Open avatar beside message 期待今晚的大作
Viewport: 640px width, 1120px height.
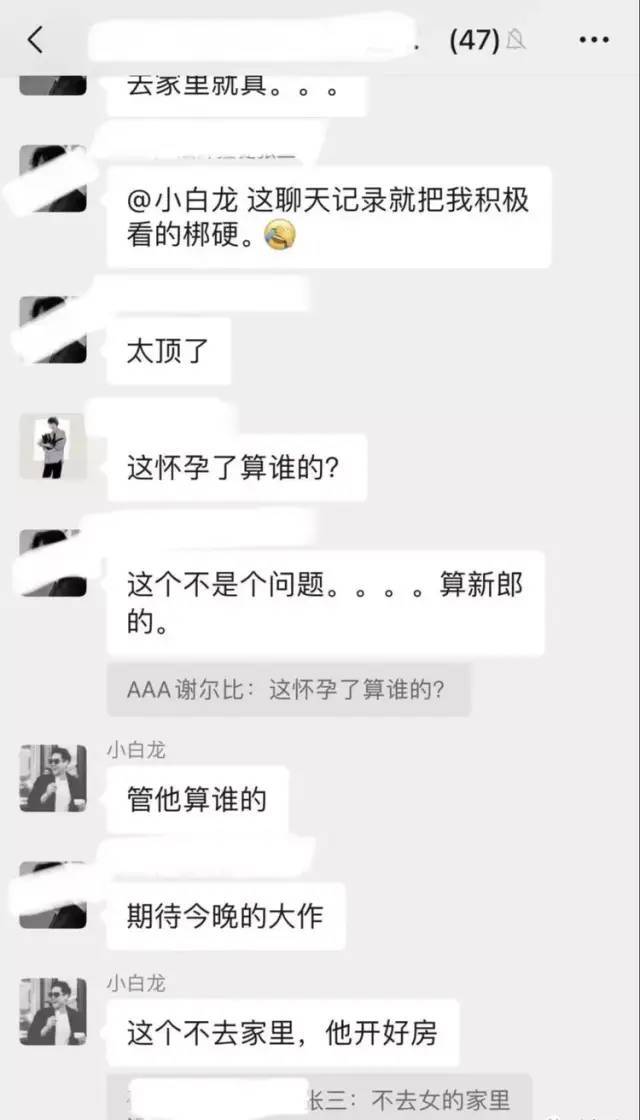53,895
